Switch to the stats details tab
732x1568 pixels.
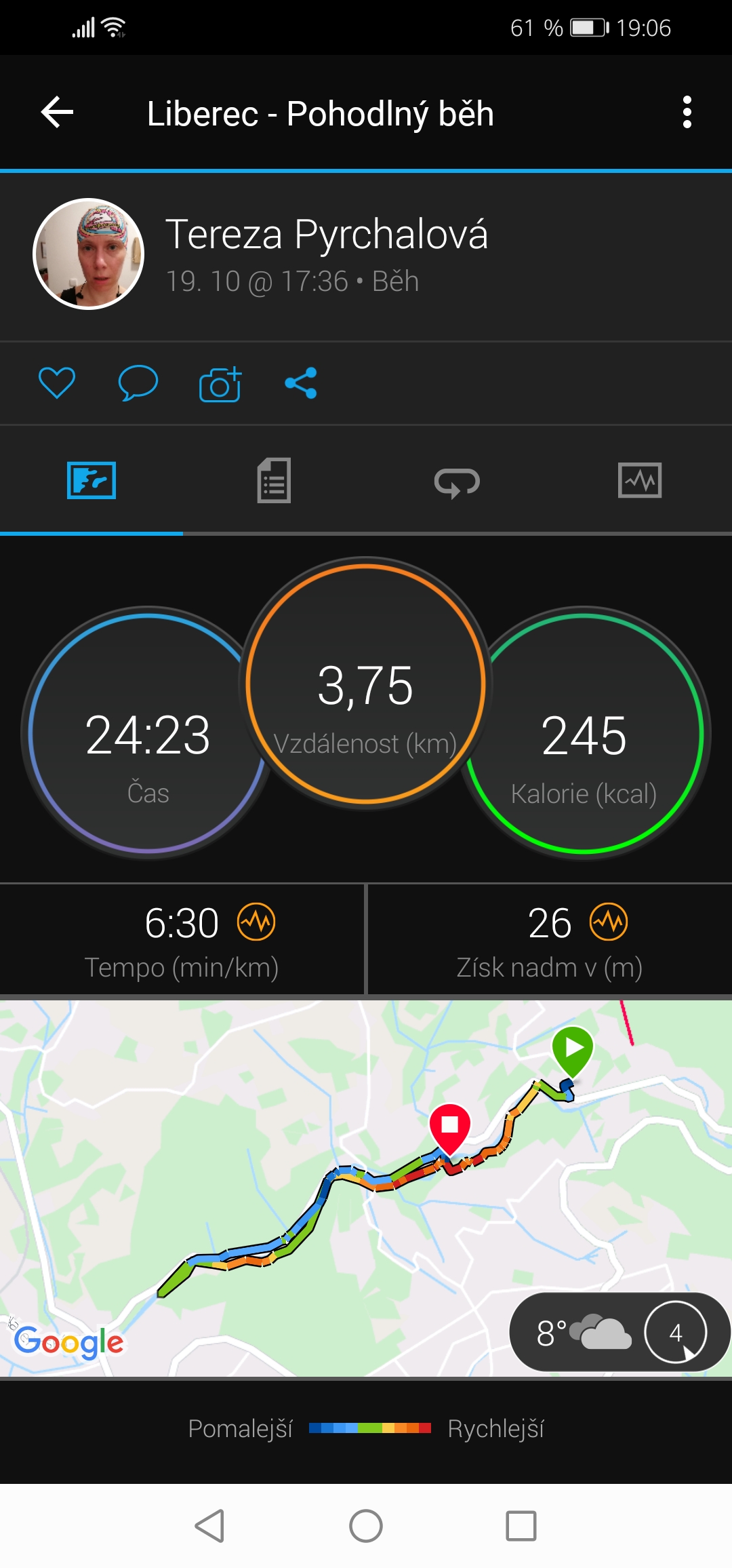(x=274, y=481)
